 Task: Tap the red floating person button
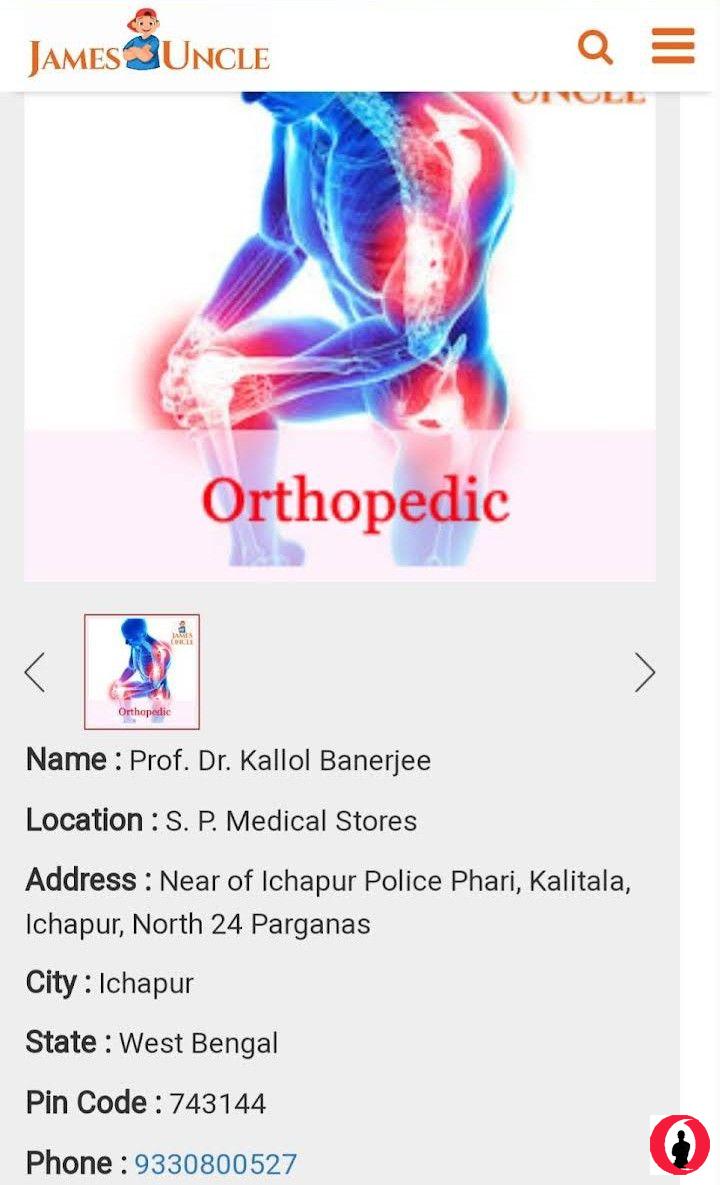[680, 1144]
